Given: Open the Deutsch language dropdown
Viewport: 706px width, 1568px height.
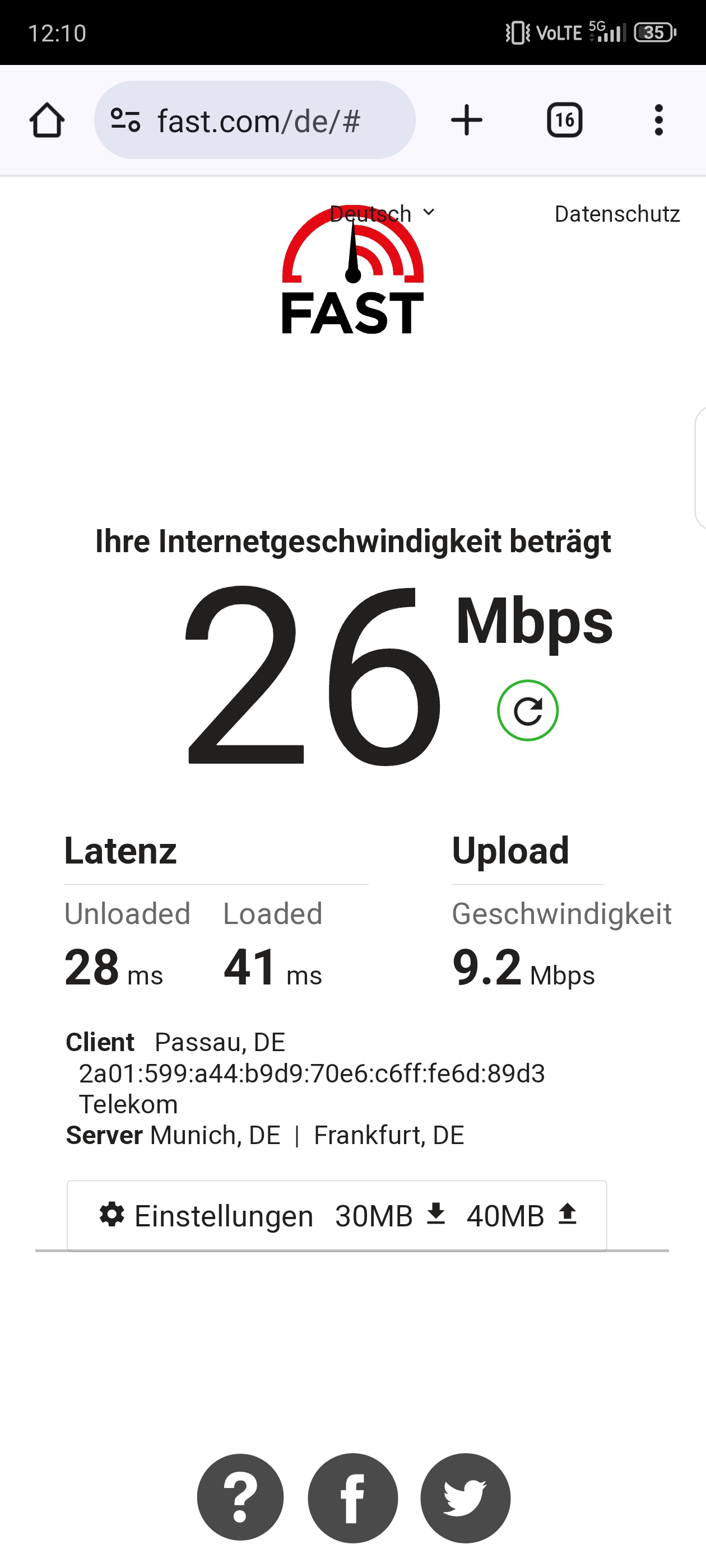Looking at the screenshot, I should click(x=382, y=214).
